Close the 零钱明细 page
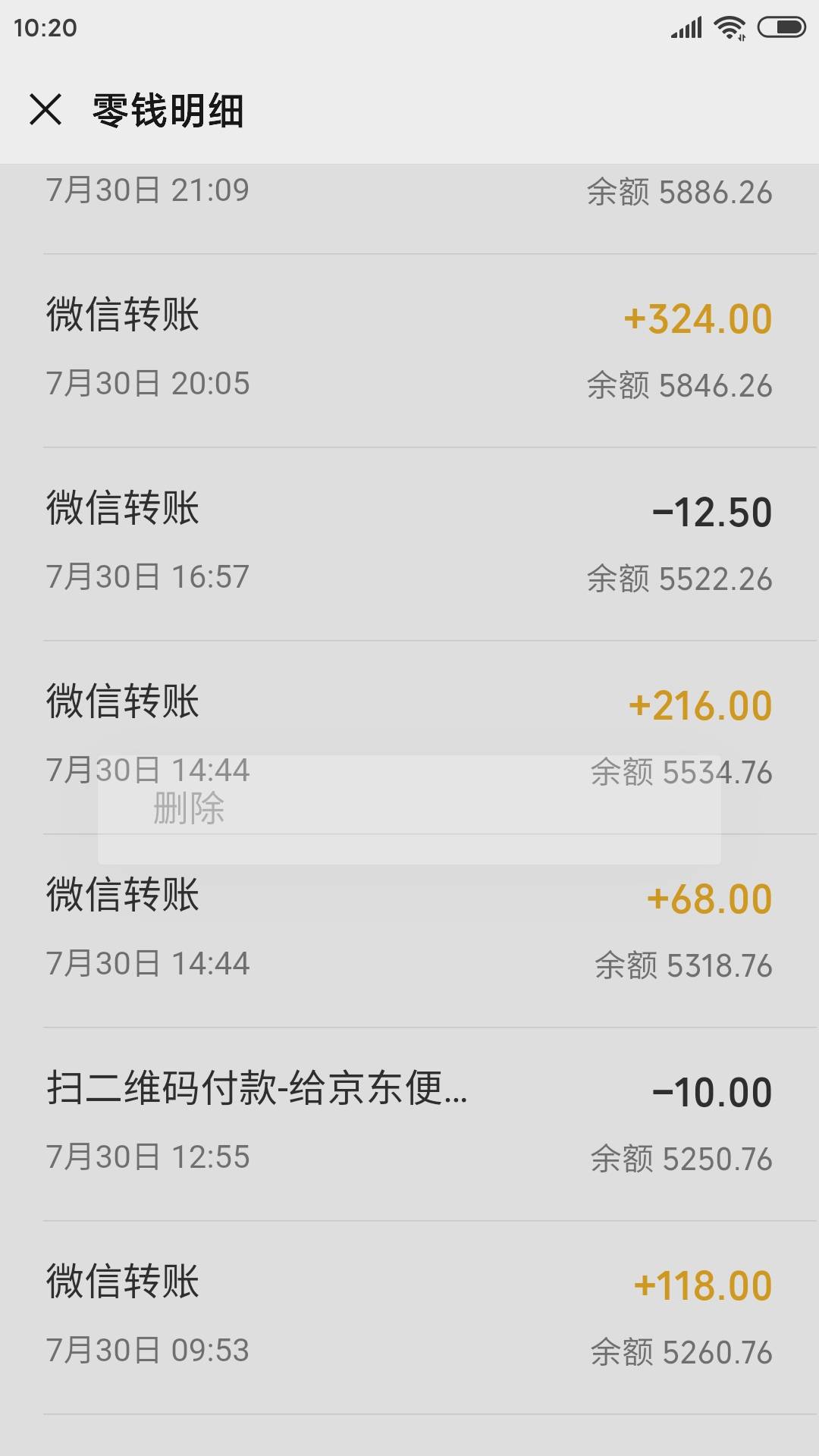The width and height of the screenshot is (819, 1456). [x=45, y=109]
